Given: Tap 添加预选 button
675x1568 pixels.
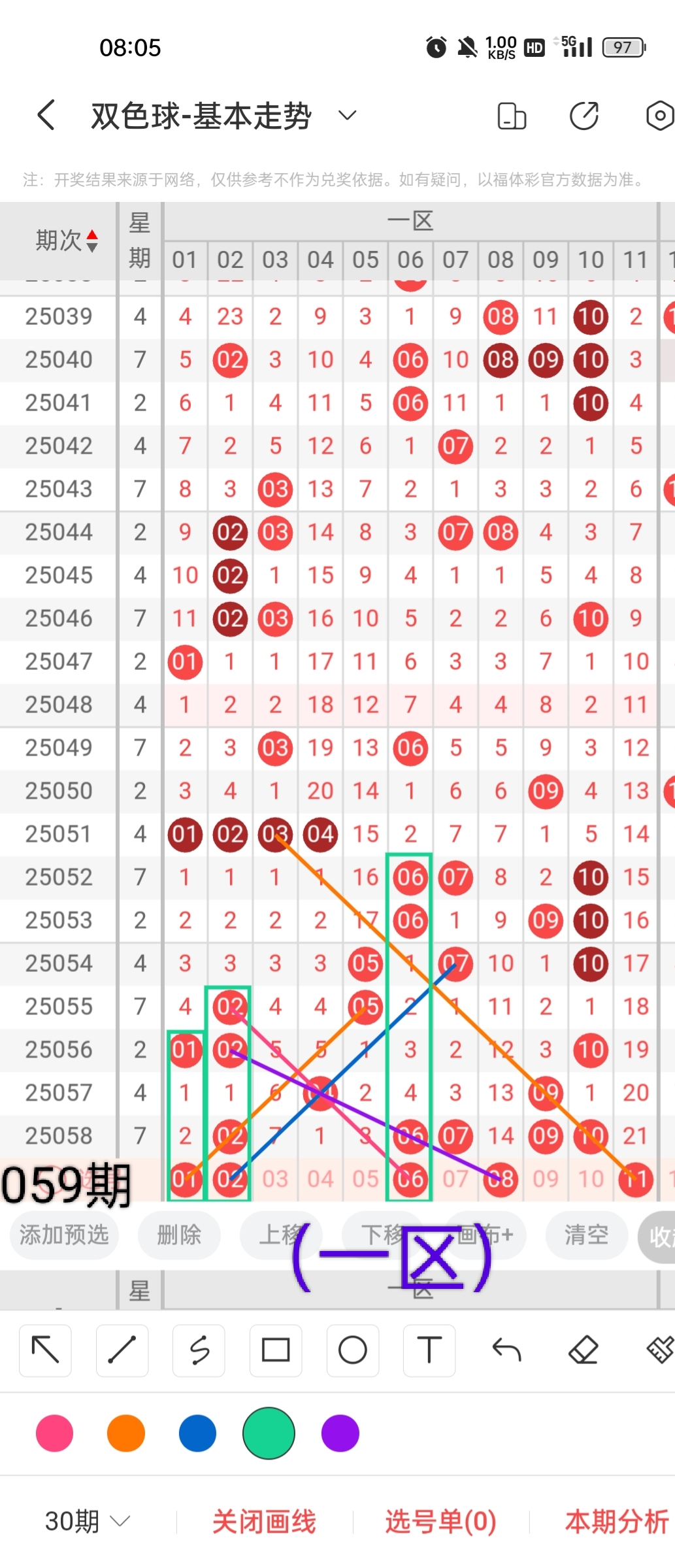Looking at the screenshot, I should [64, 1235].
